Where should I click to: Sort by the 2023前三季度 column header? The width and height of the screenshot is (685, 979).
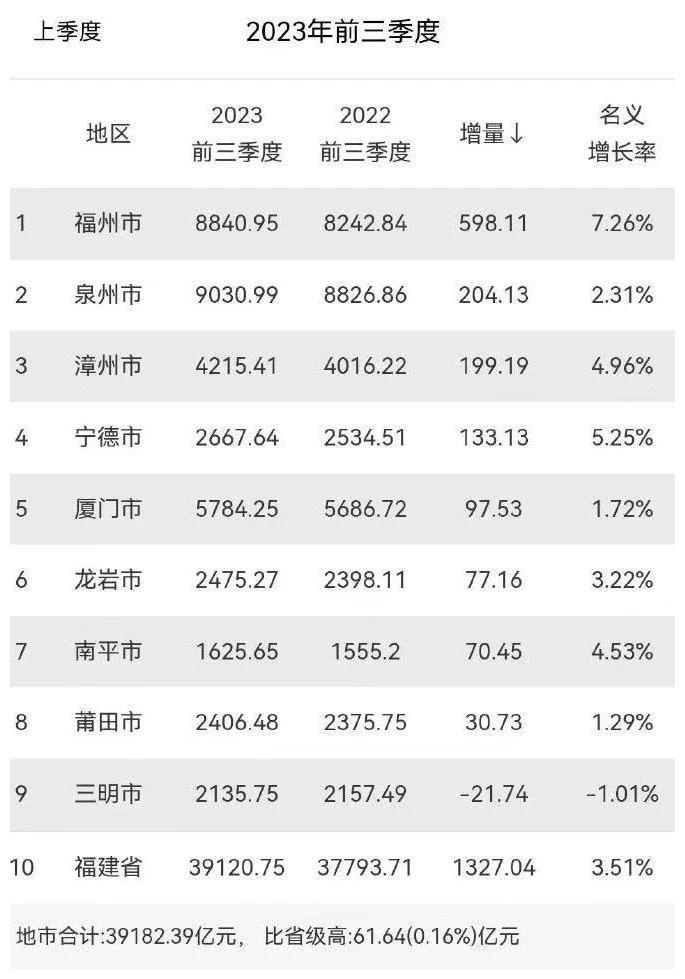(237, 134)
